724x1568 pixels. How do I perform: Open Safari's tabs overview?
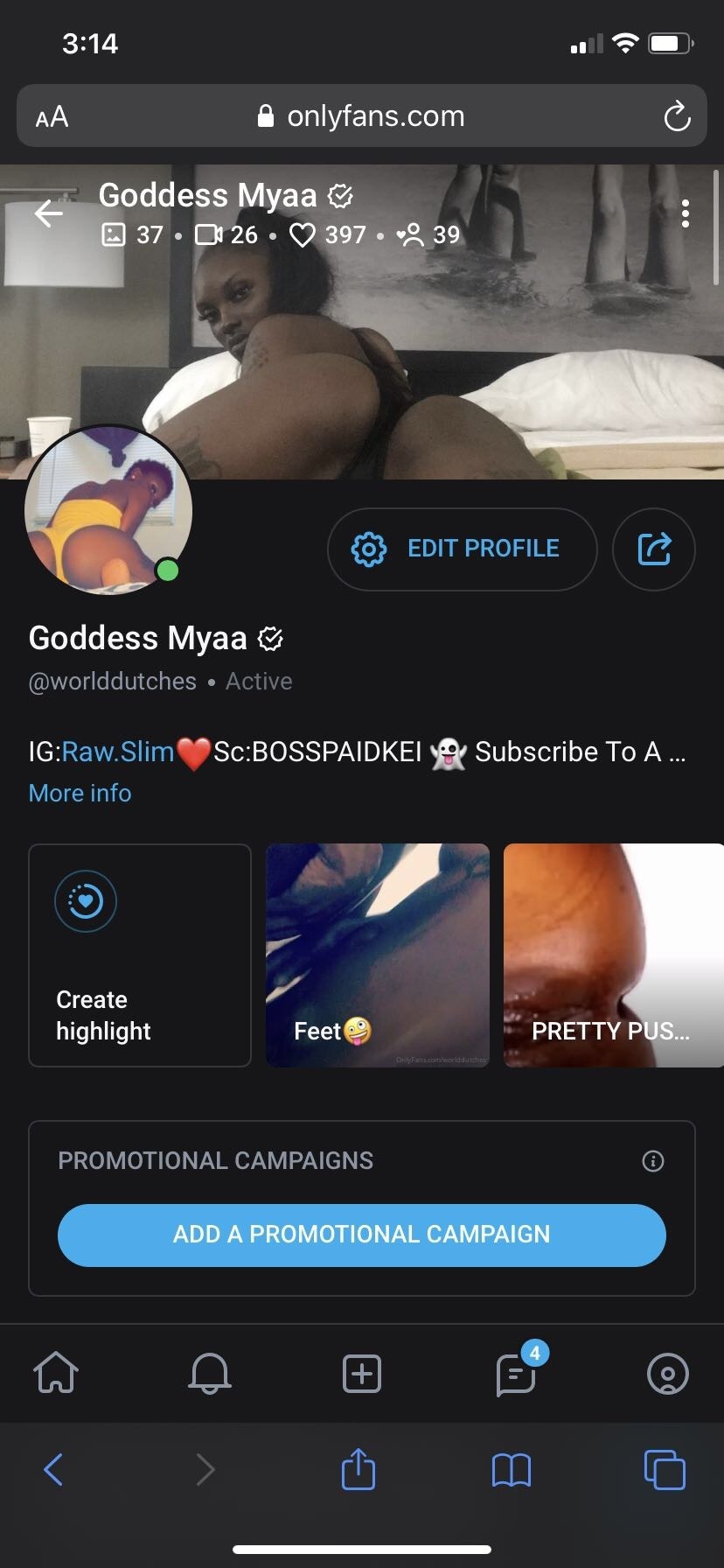coord(665,1469)
